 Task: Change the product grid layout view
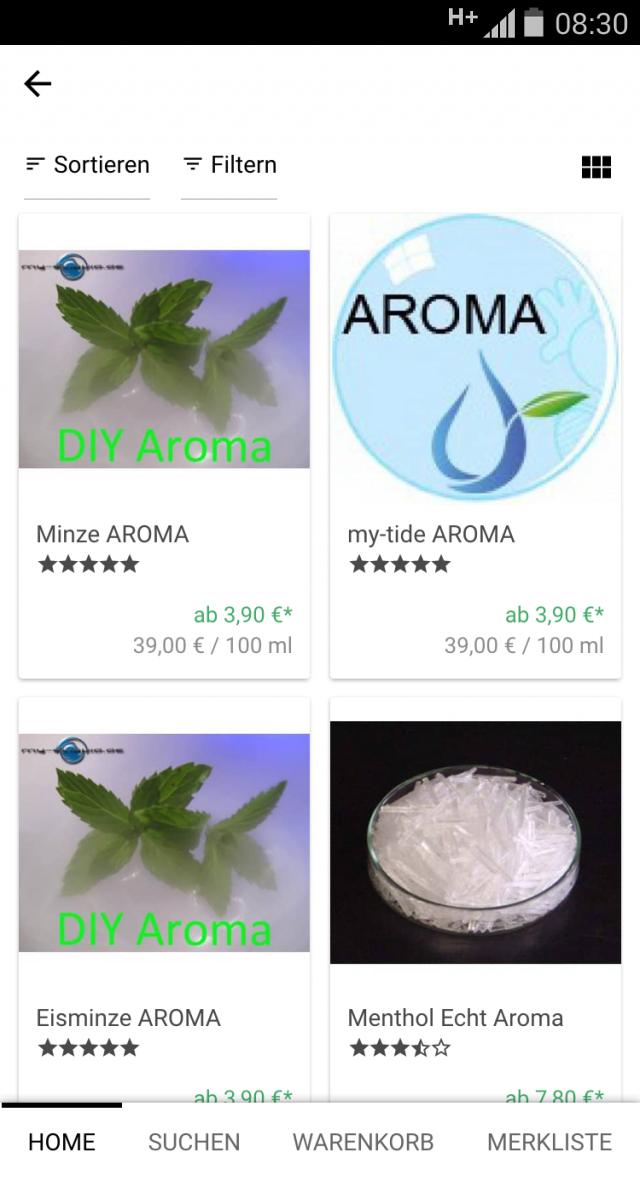pos(596,167)
